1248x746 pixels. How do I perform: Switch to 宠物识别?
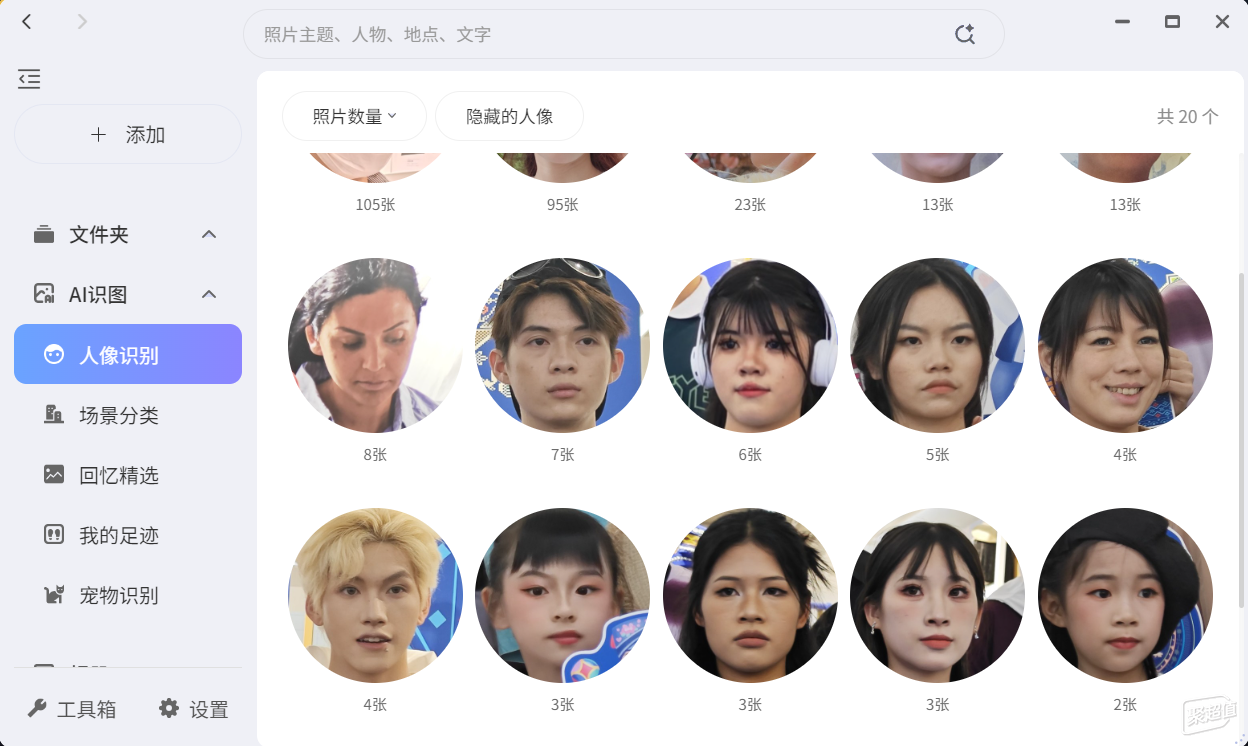[118, 595]
